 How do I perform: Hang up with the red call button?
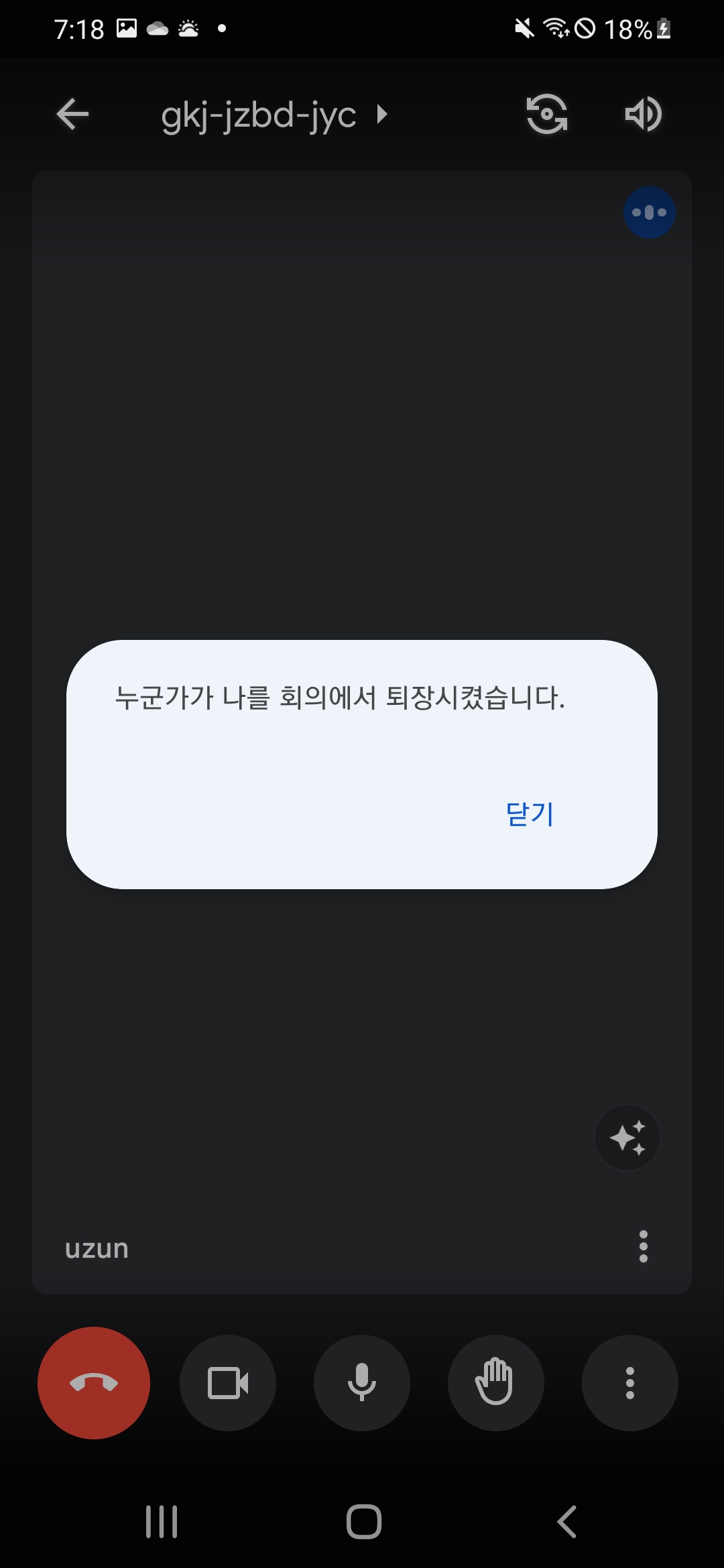[x=94, y=1383]
